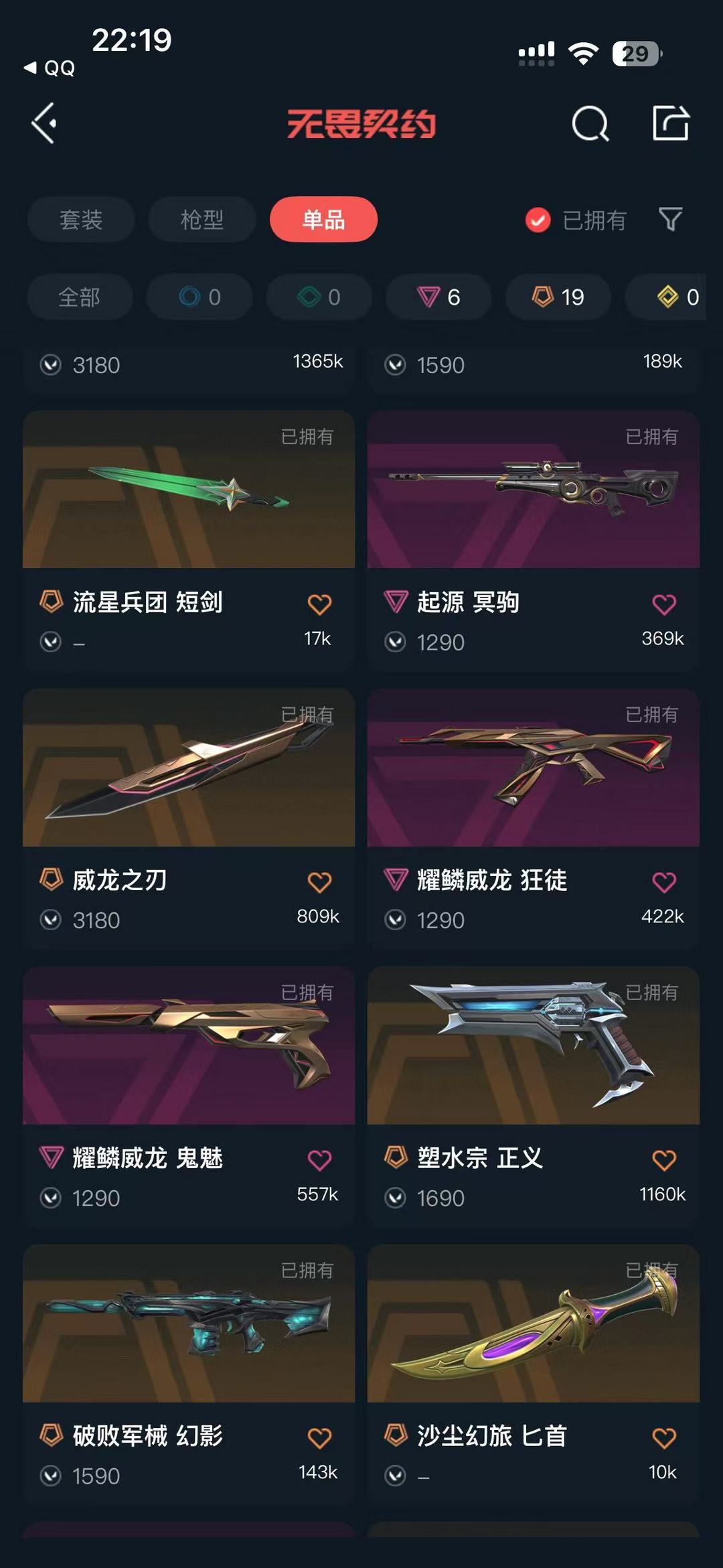The width and height of the screenshot is (723, 1568).
Task: Select the green rarity filter
Action: pyautogui.click(x=318, y=297)
